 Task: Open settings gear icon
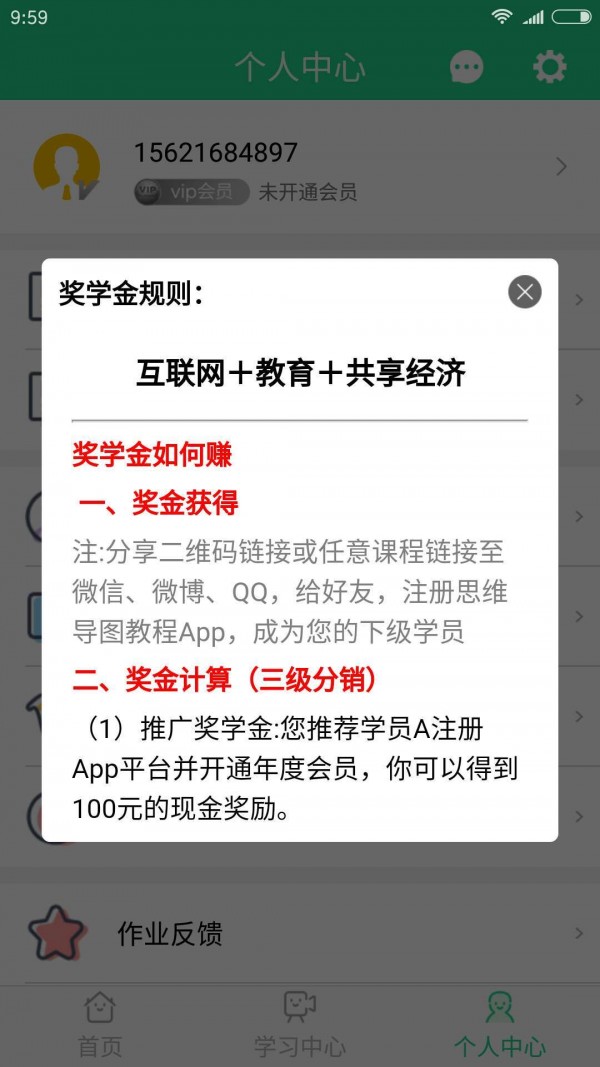549,67
